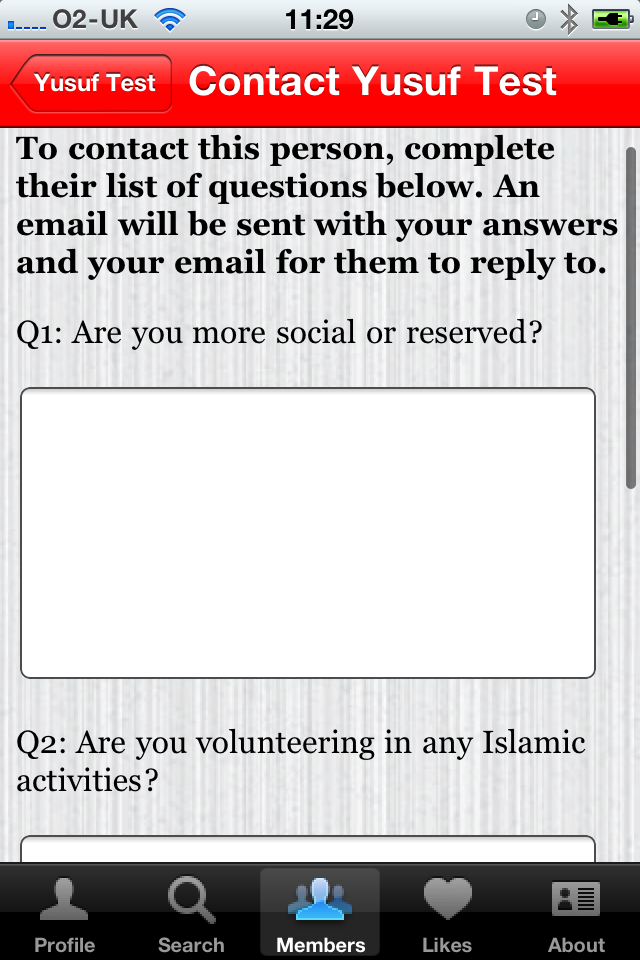640x960 pixels.
Task: Switch to the Profile tab
Action: click(64, 913)
